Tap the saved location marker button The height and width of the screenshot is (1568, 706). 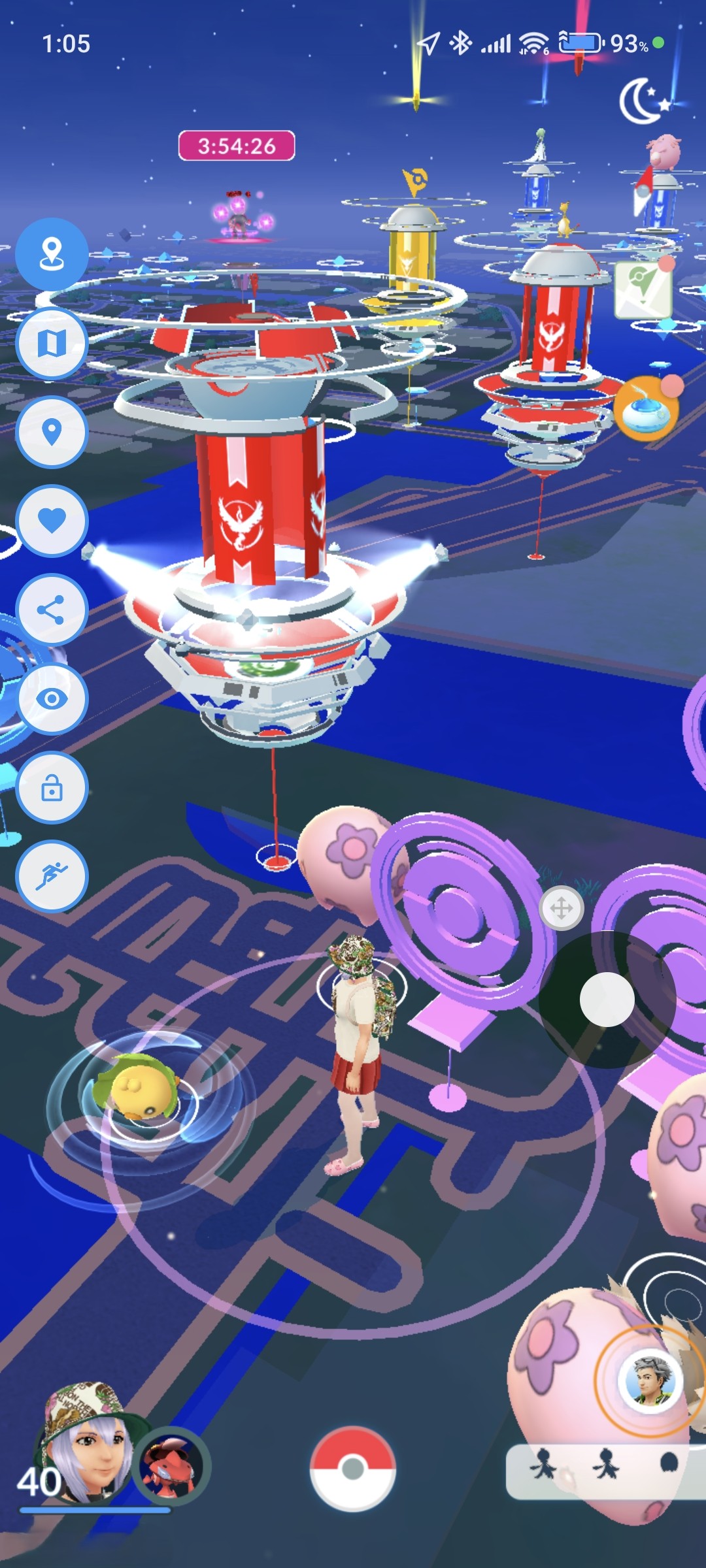[x=52, y=432]
